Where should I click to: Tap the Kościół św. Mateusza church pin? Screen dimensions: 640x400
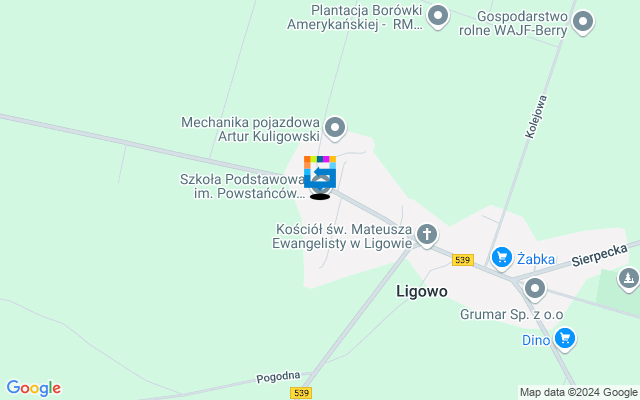tap(427, 234)
